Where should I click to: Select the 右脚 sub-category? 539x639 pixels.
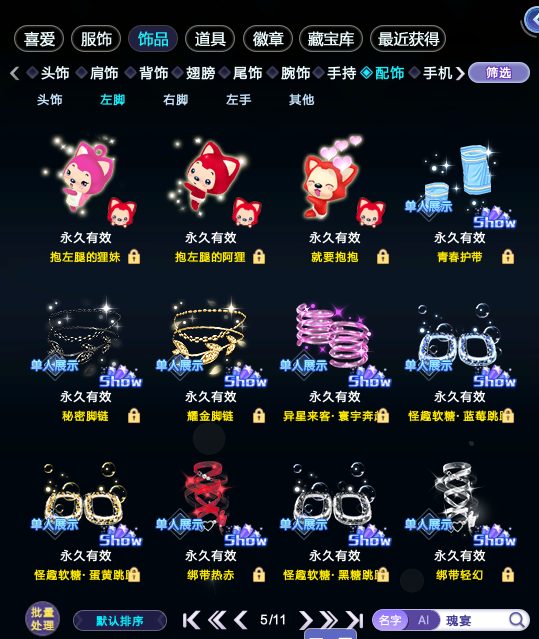pyautogui.click(x=175, y=100)
